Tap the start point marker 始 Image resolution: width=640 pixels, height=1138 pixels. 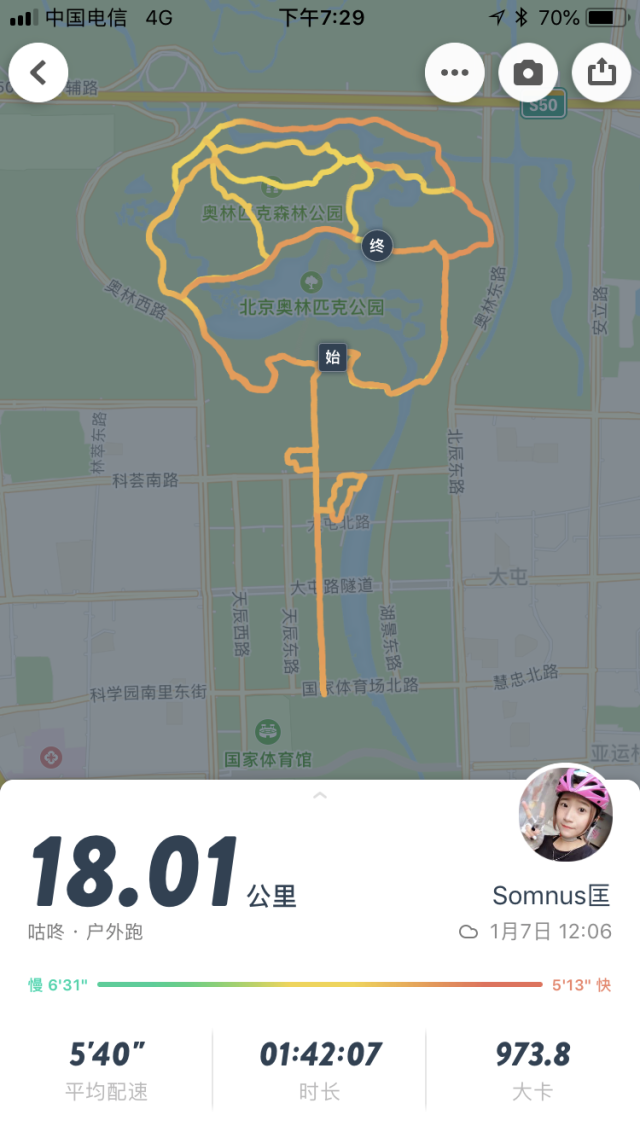pos(333,357)
